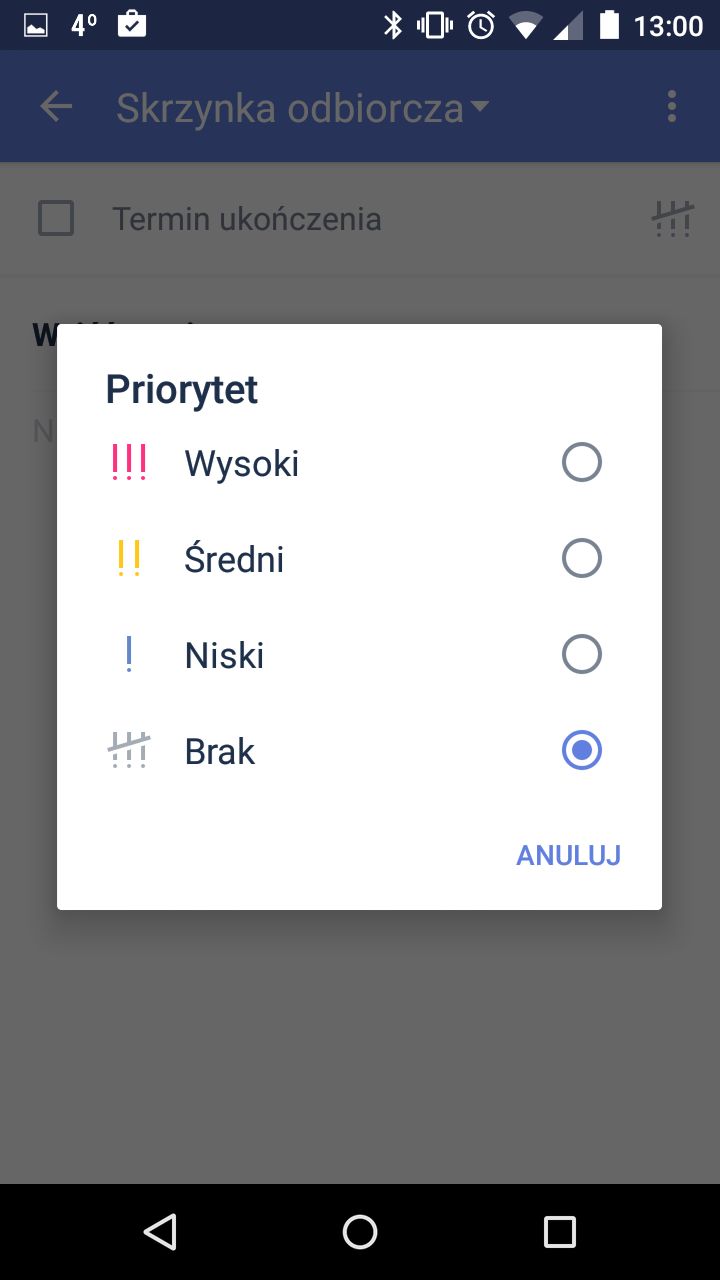Go to the home screen
The image size is (720, 1280).
click(360, 1231)
